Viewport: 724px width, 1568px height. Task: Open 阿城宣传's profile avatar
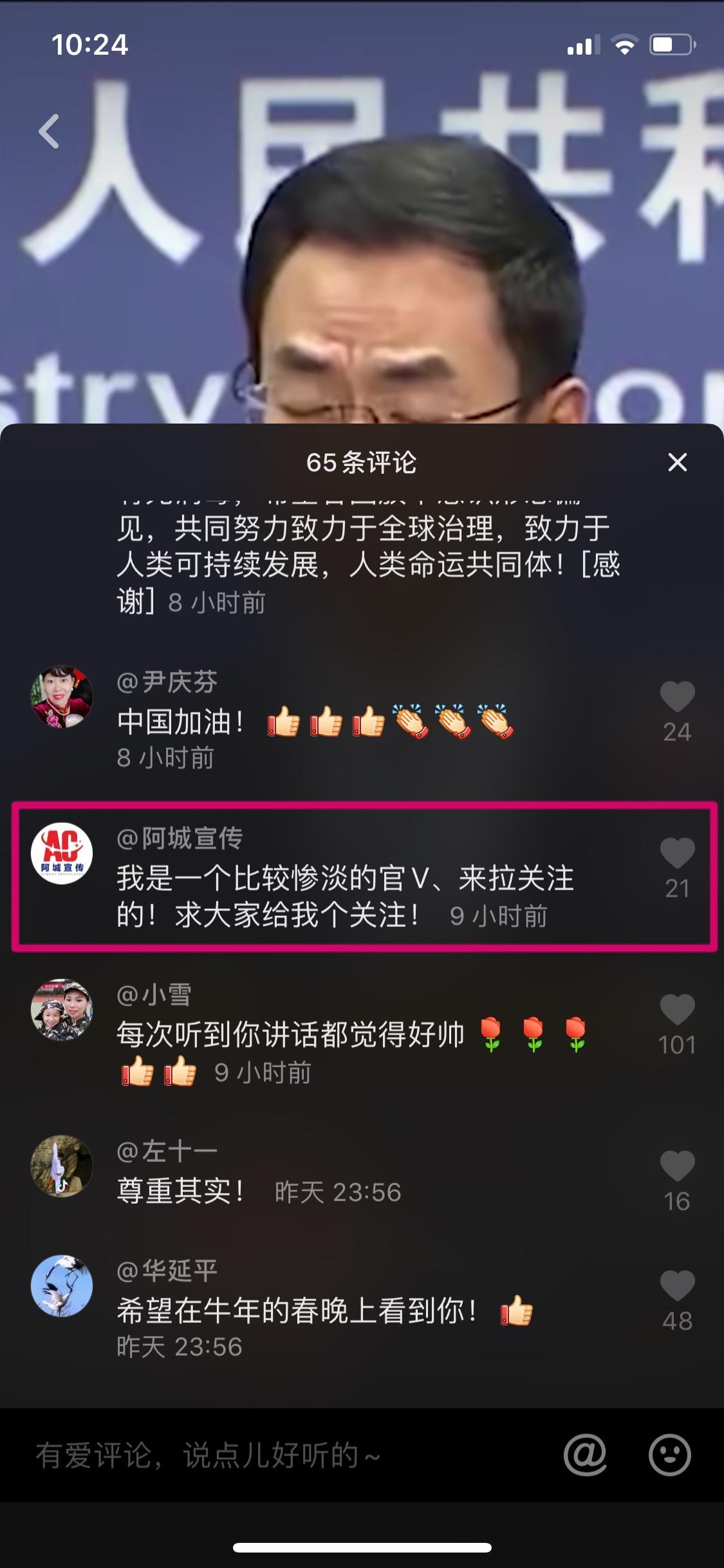62,854
